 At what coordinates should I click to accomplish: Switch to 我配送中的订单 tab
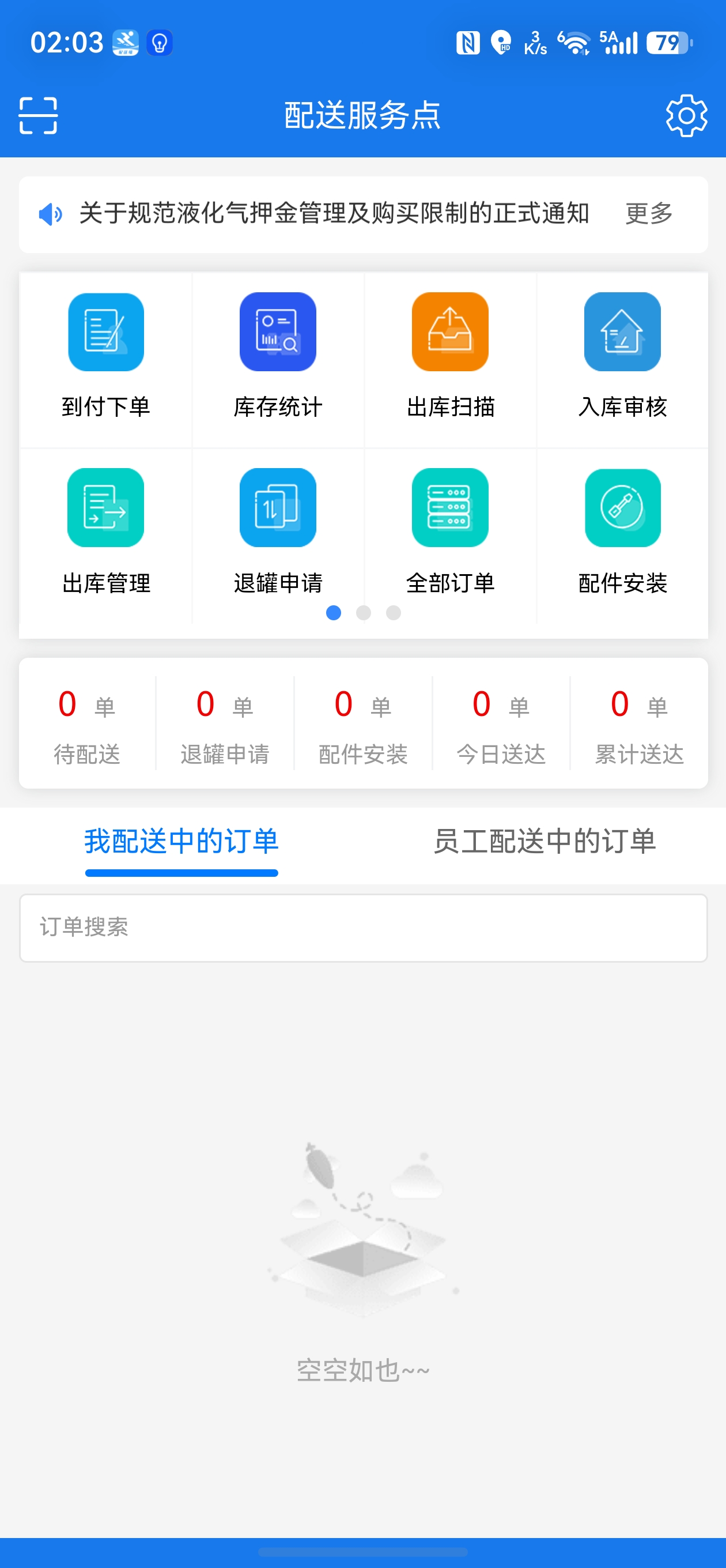[x=181, y=842]
